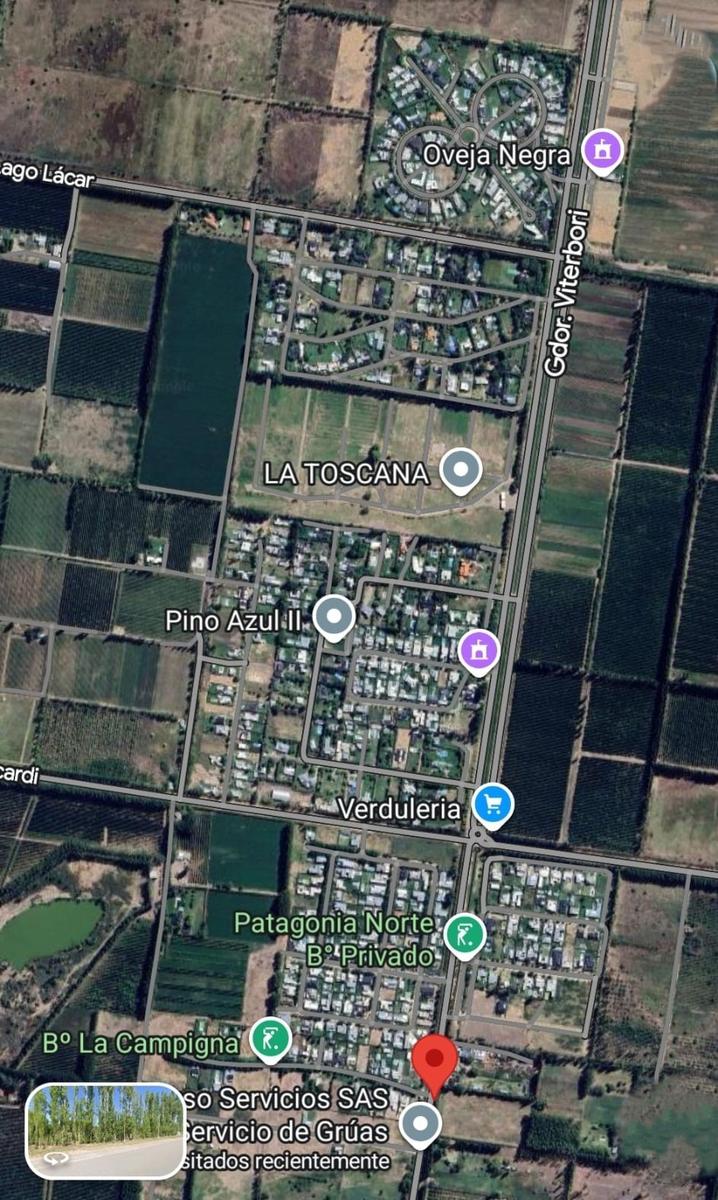Image resolution: width=718 pixels, height=1200 pixels.
Task: Tap the Pino Azul II marker
Action: [334, 618]
